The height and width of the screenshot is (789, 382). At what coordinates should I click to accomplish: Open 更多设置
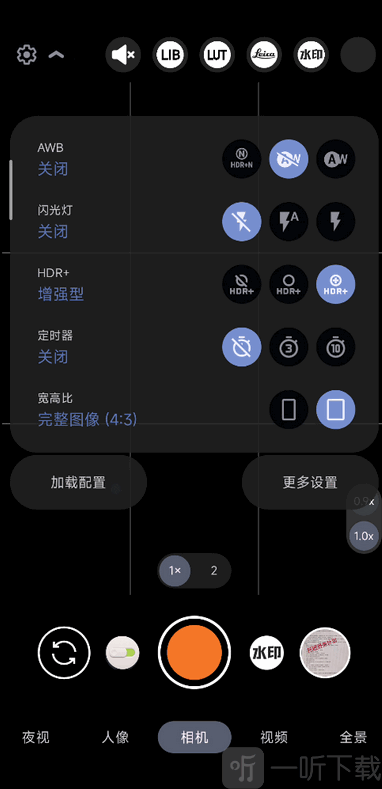pyautogui.click(x=310, y=482)
